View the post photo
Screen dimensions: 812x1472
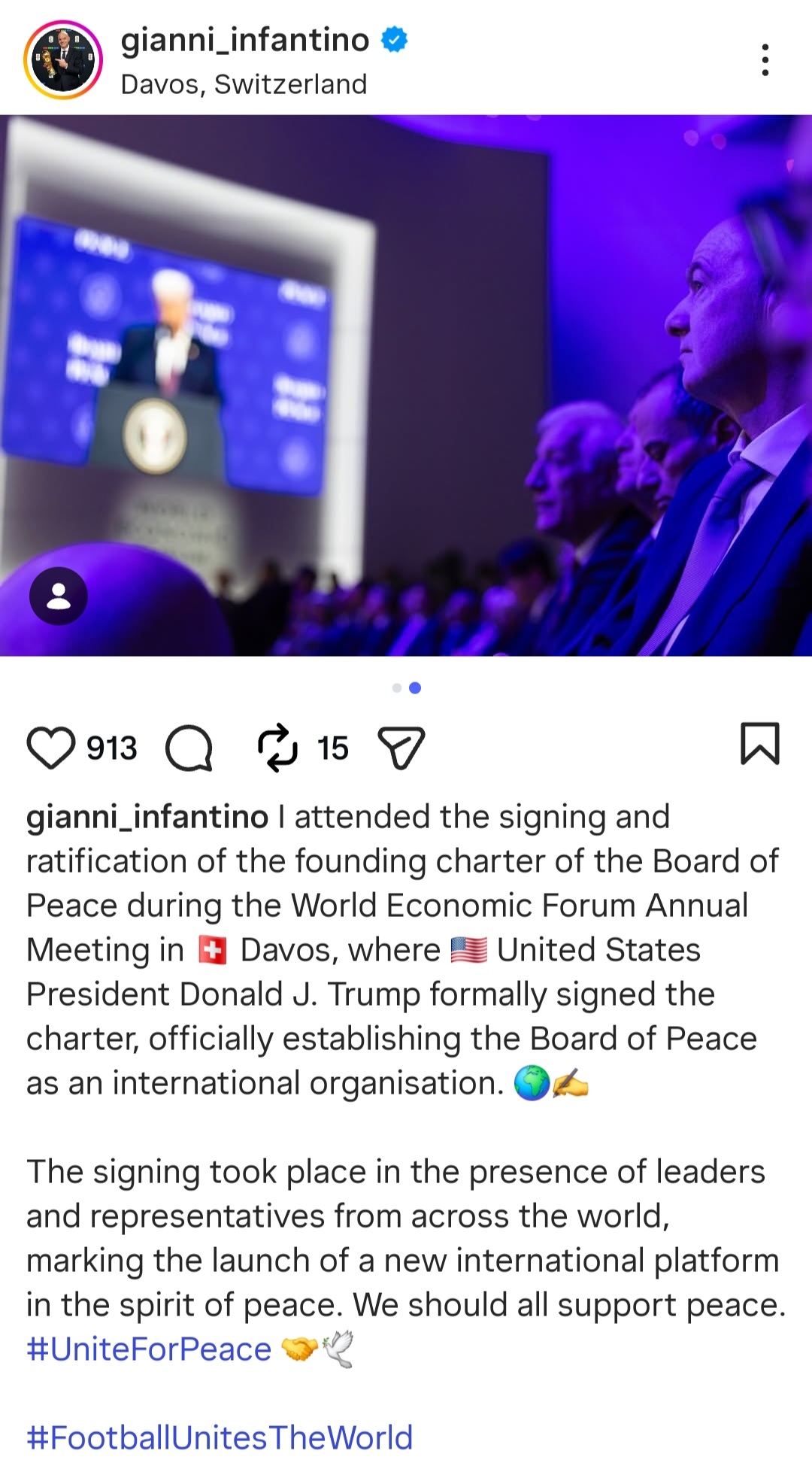[x=406, y=385]
